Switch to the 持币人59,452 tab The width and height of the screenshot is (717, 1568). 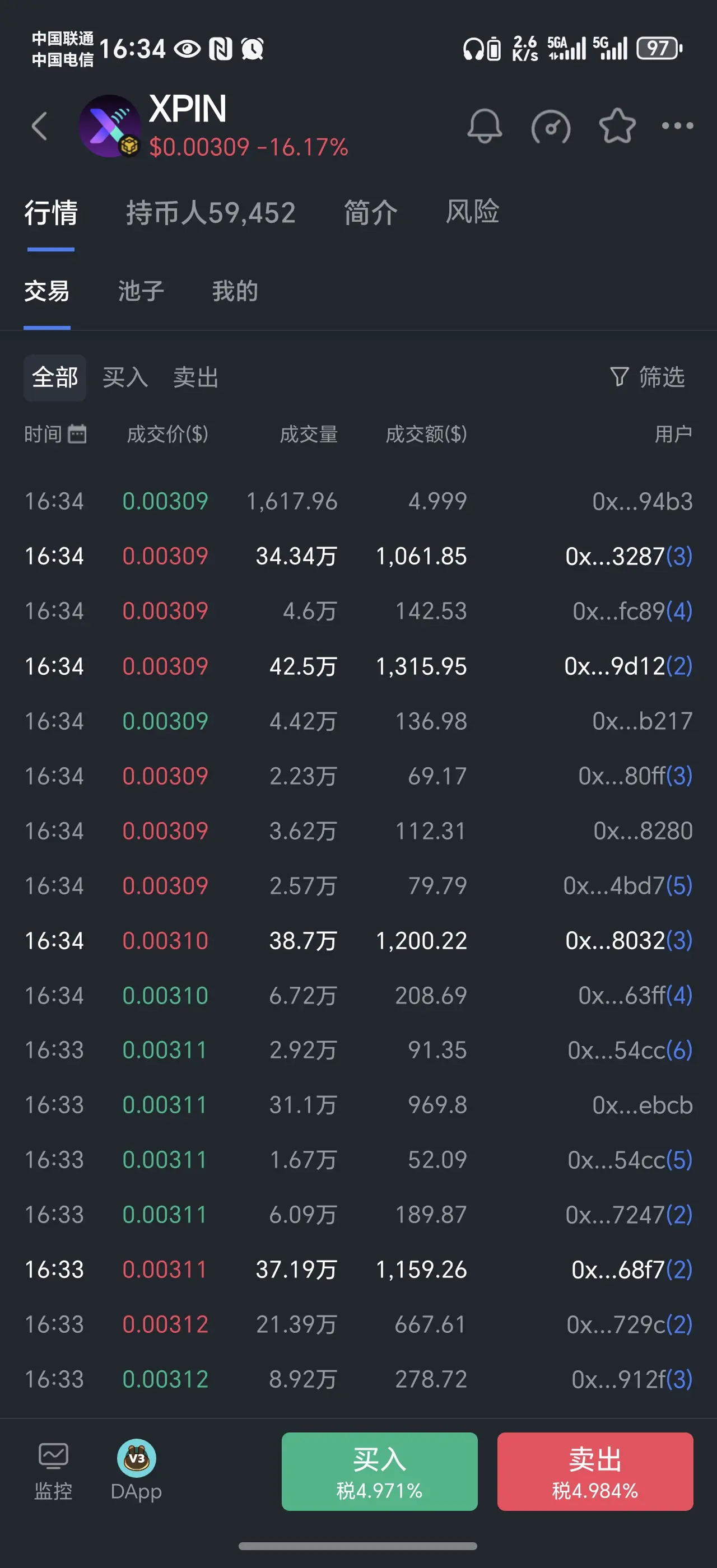click(211, 213)
